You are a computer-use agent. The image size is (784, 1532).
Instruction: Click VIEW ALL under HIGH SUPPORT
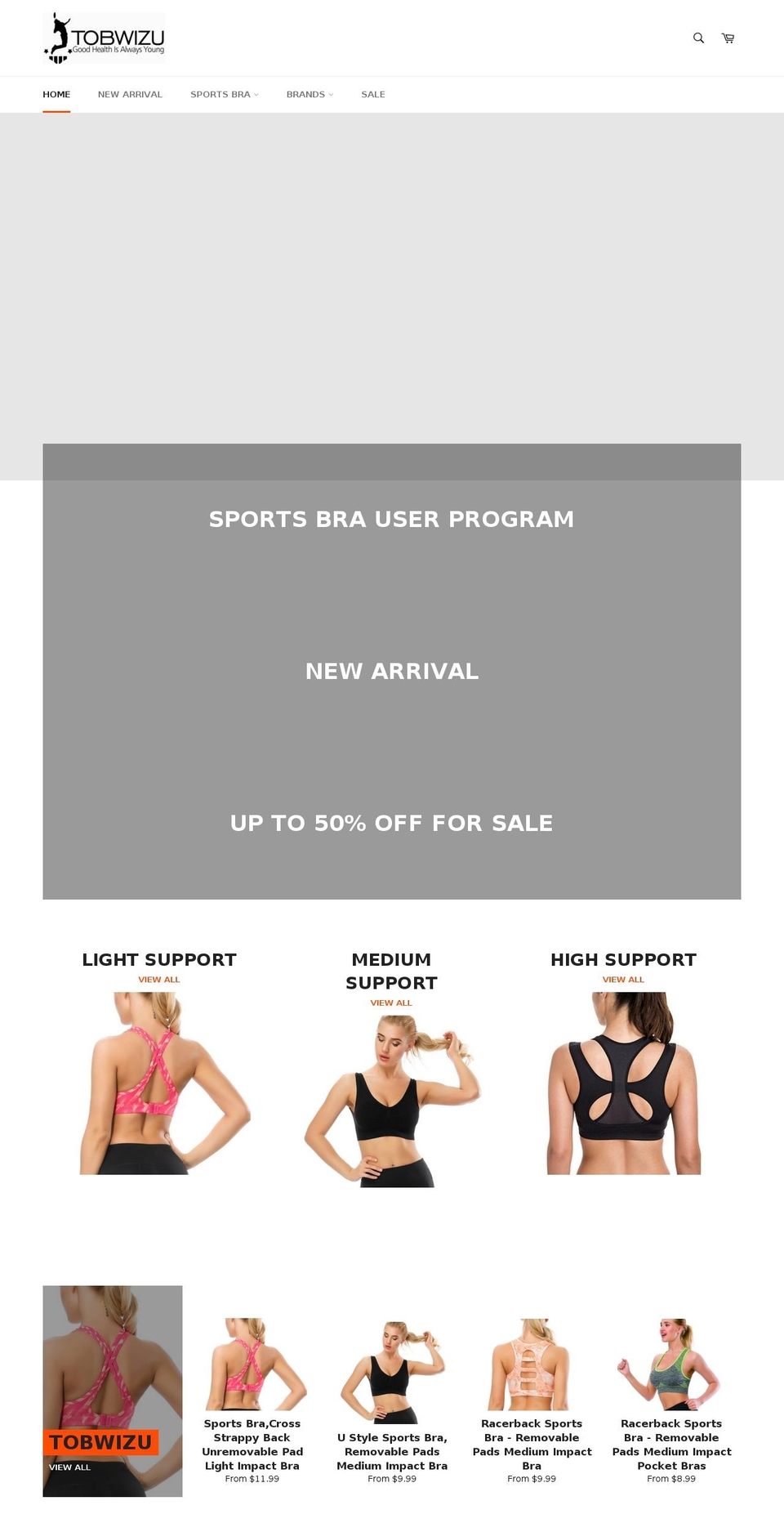click(x=623, y=979)
